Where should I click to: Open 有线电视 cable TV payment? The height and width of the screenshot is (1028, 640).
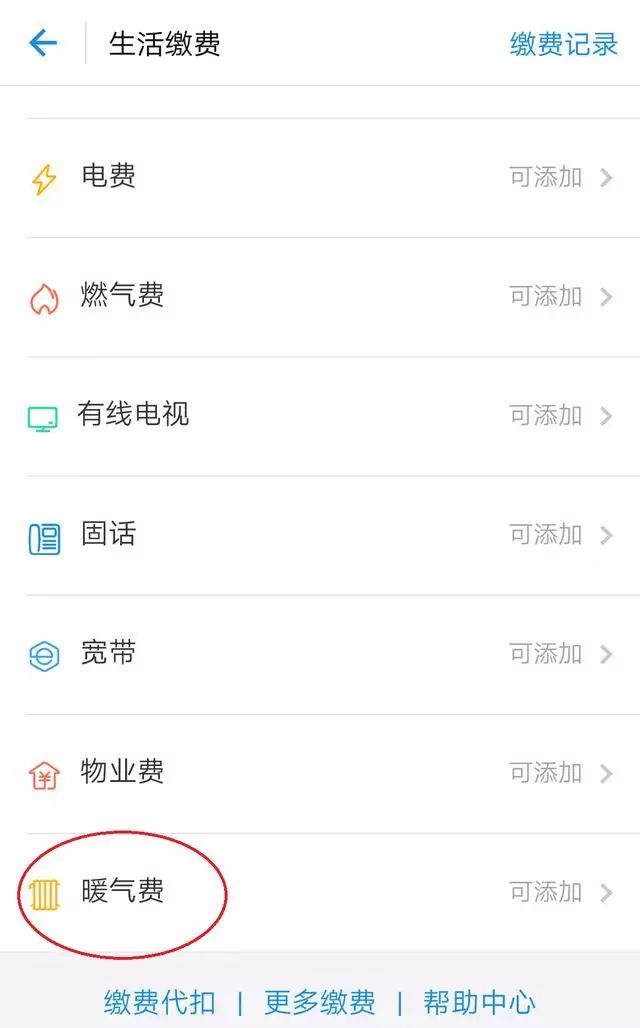click(x=320, y=416)
